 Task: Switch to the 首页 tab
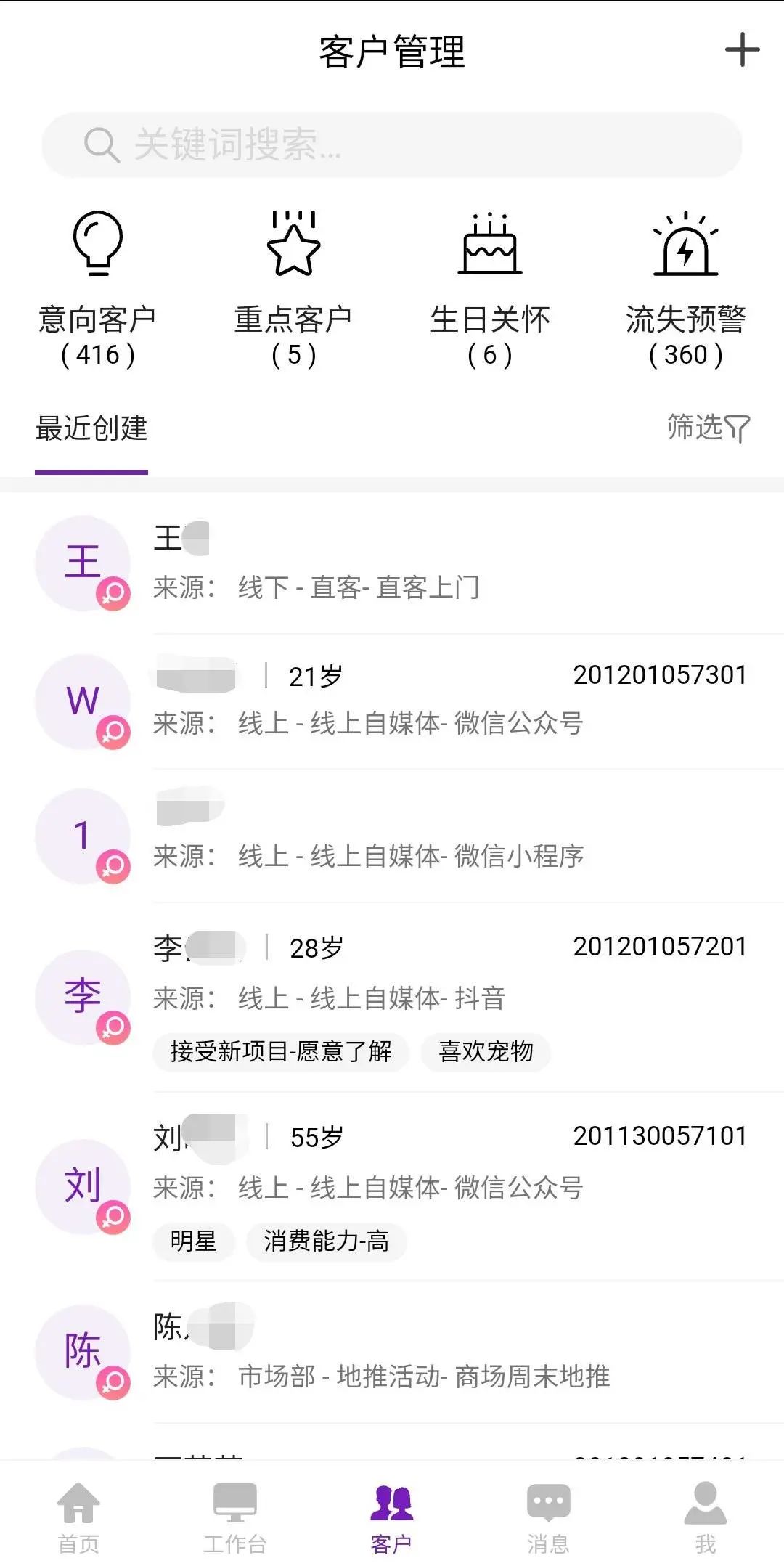tap(78, 1519)
